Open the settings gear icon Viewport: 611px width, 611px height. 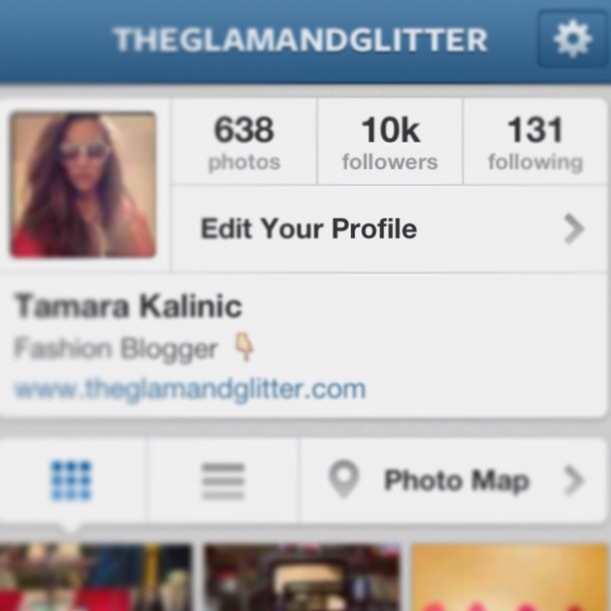click(572, 39)
